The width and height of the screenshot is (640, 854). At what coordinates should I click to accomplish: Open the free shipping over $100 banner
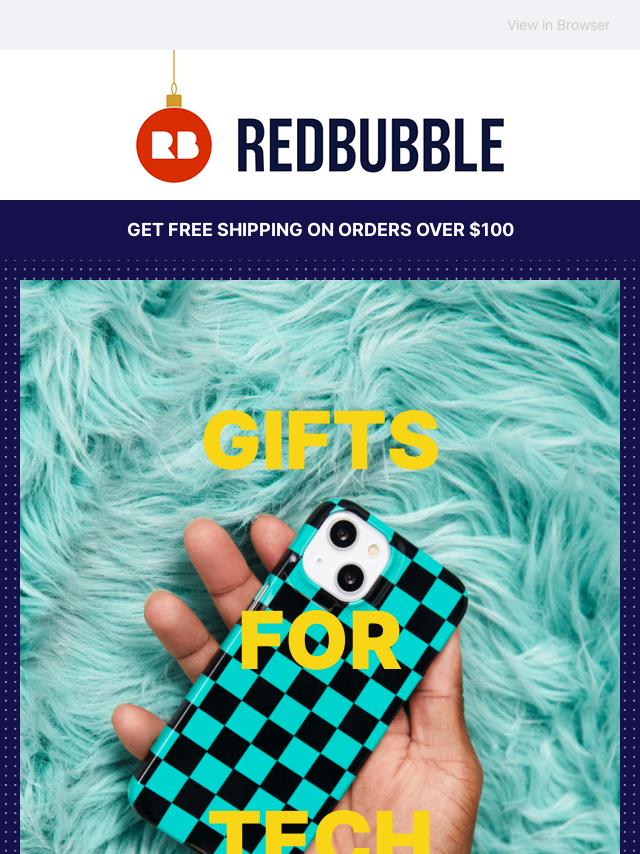coord(320,230)
